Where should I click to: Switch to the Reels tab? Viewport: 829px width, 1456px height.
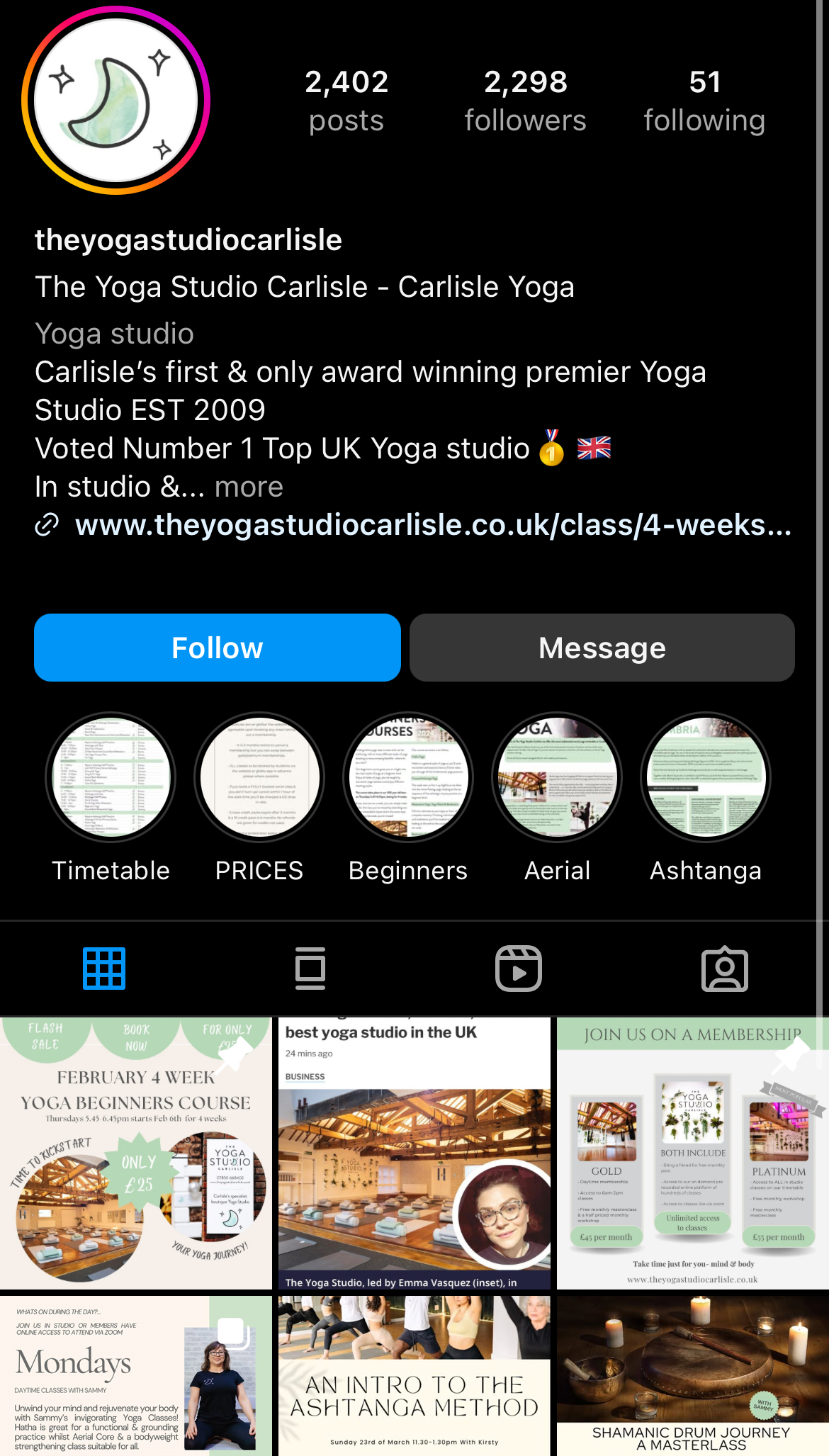pos(518,969)
